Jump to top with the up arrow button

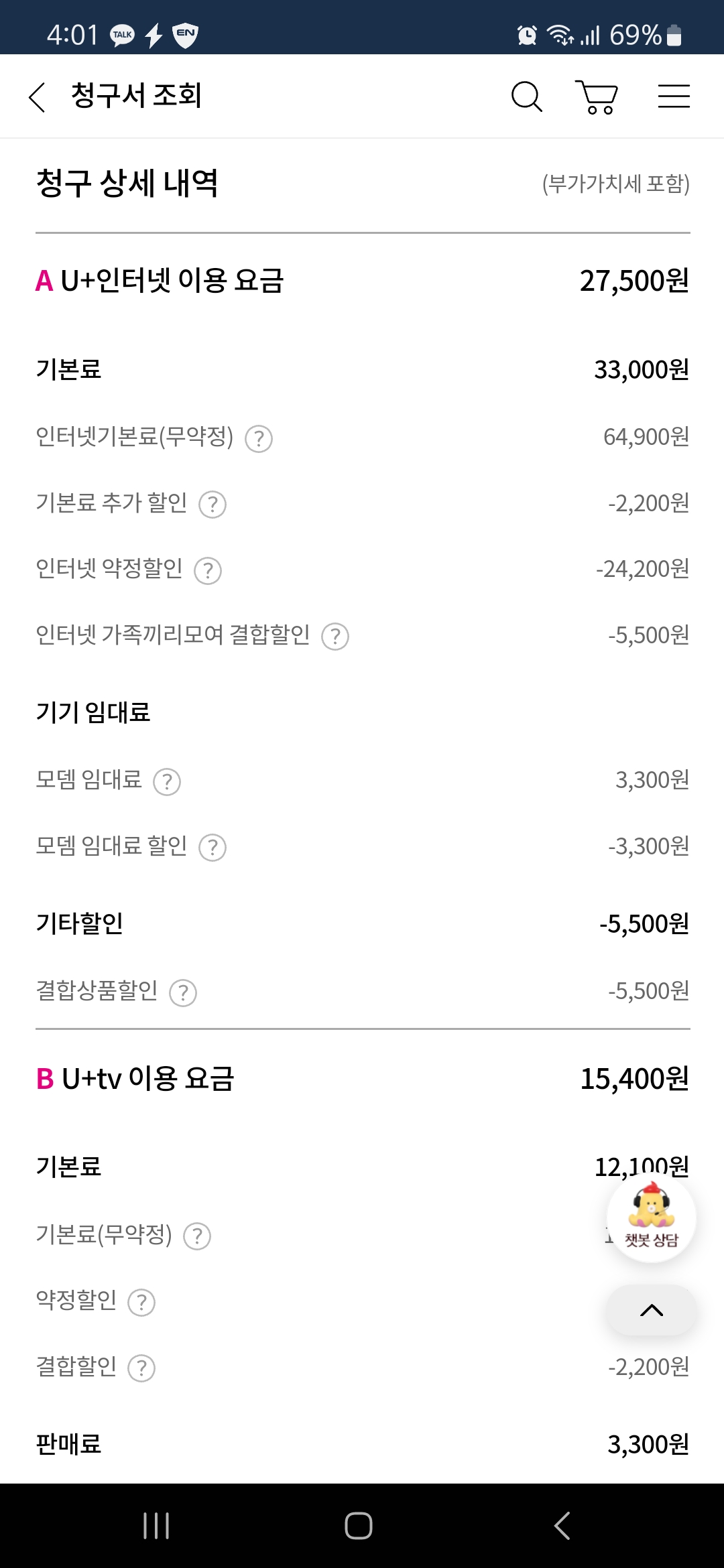[651, 1311]
